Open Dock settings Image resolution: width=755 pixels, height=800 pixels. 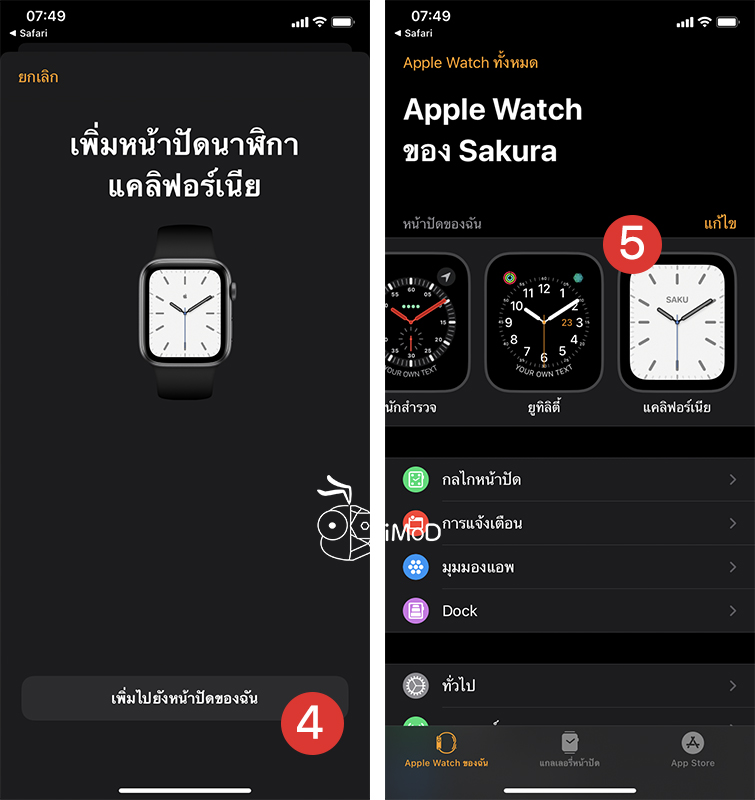tap(570, 611)
